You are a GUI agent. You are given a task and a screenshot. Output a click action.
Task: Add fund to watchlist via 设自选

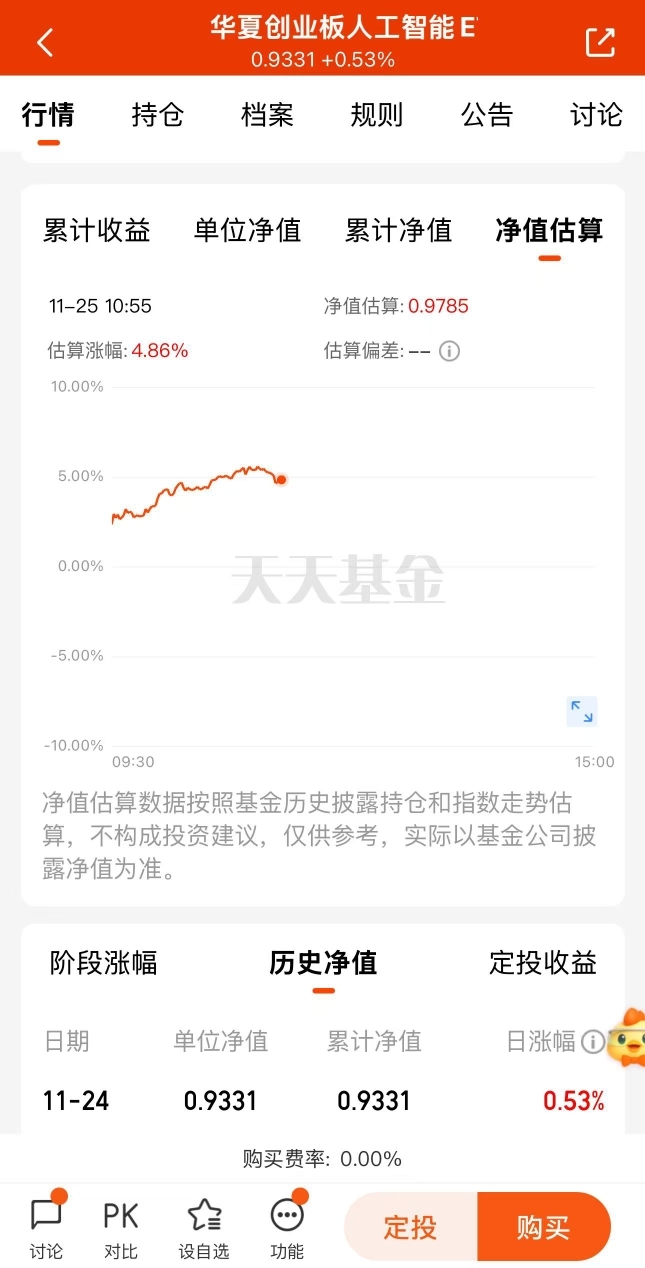[x=204, y=1228]
